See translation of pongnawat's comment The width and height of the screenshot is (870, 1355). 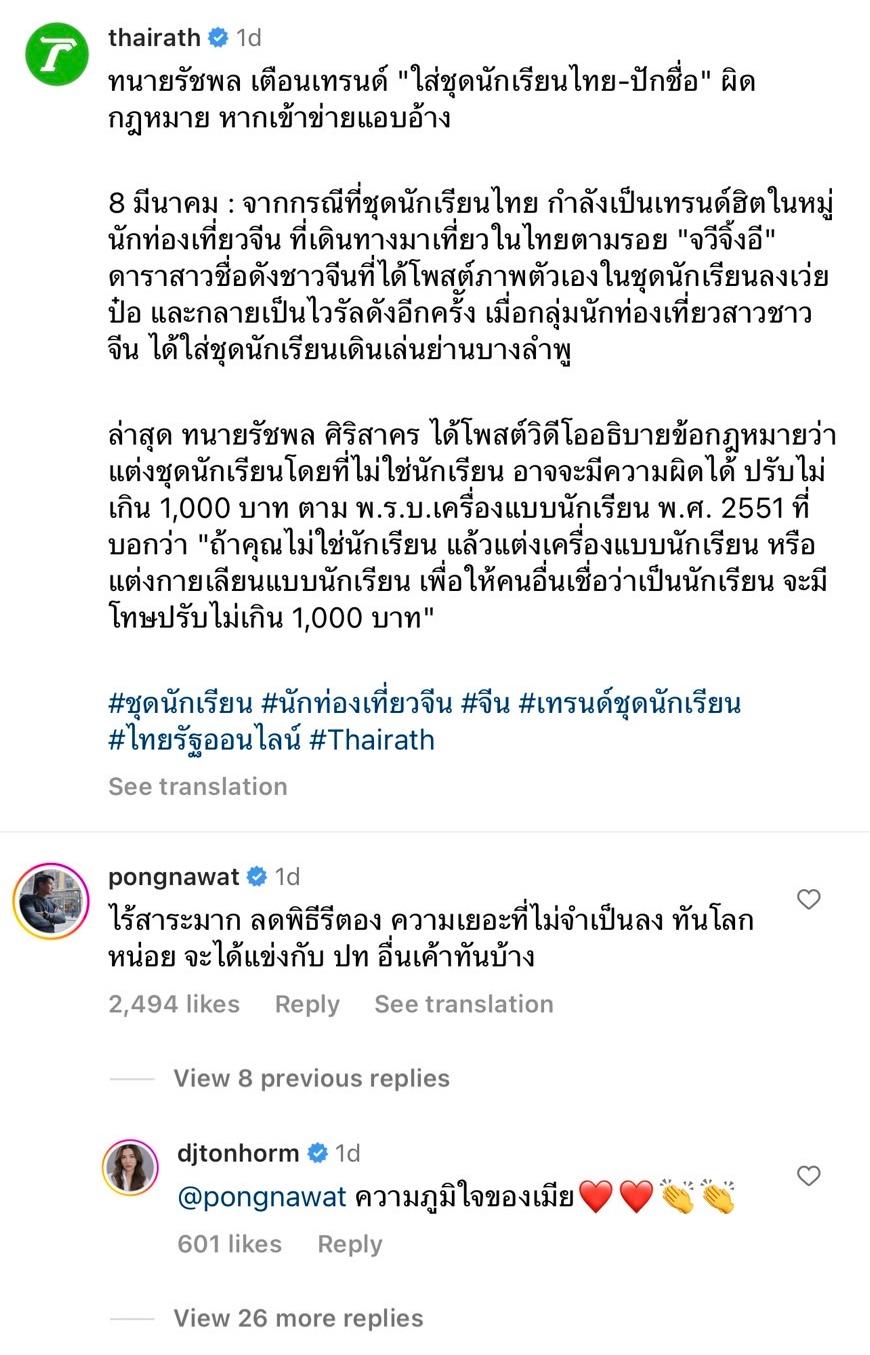(463, 1004)
